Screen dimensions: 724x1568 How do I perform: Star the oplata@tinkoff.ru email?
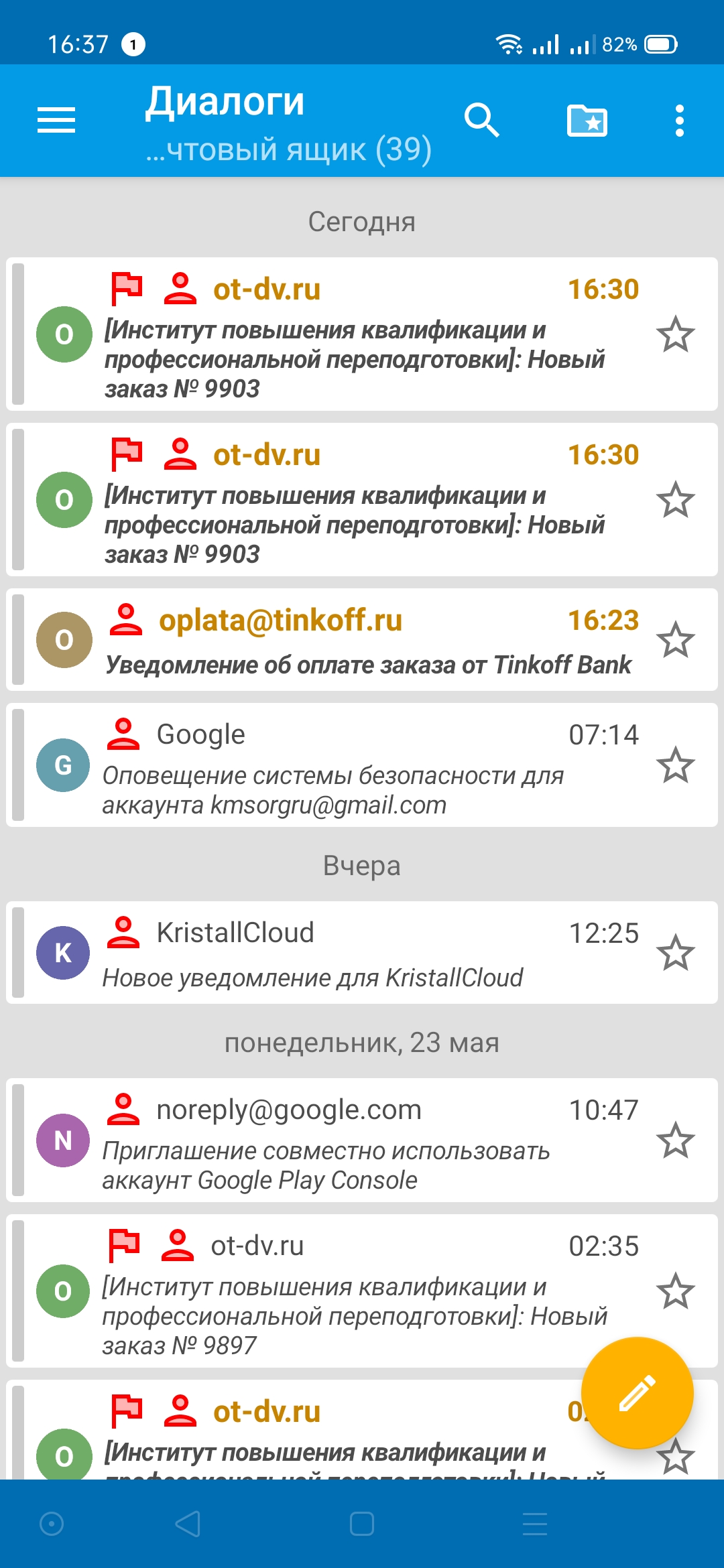675,640
